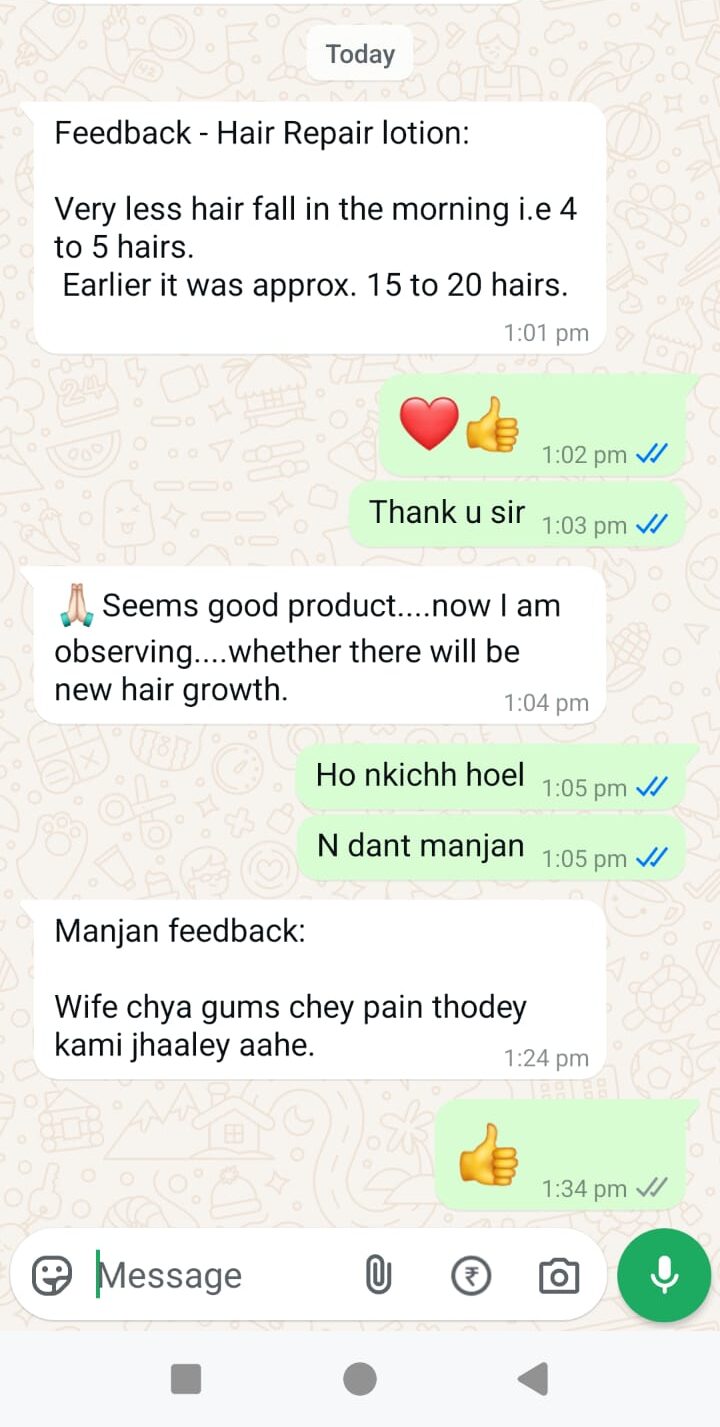Screen dimensions: 720x1427
Task: Launch the camera from the message bar
Action: 559,1276
